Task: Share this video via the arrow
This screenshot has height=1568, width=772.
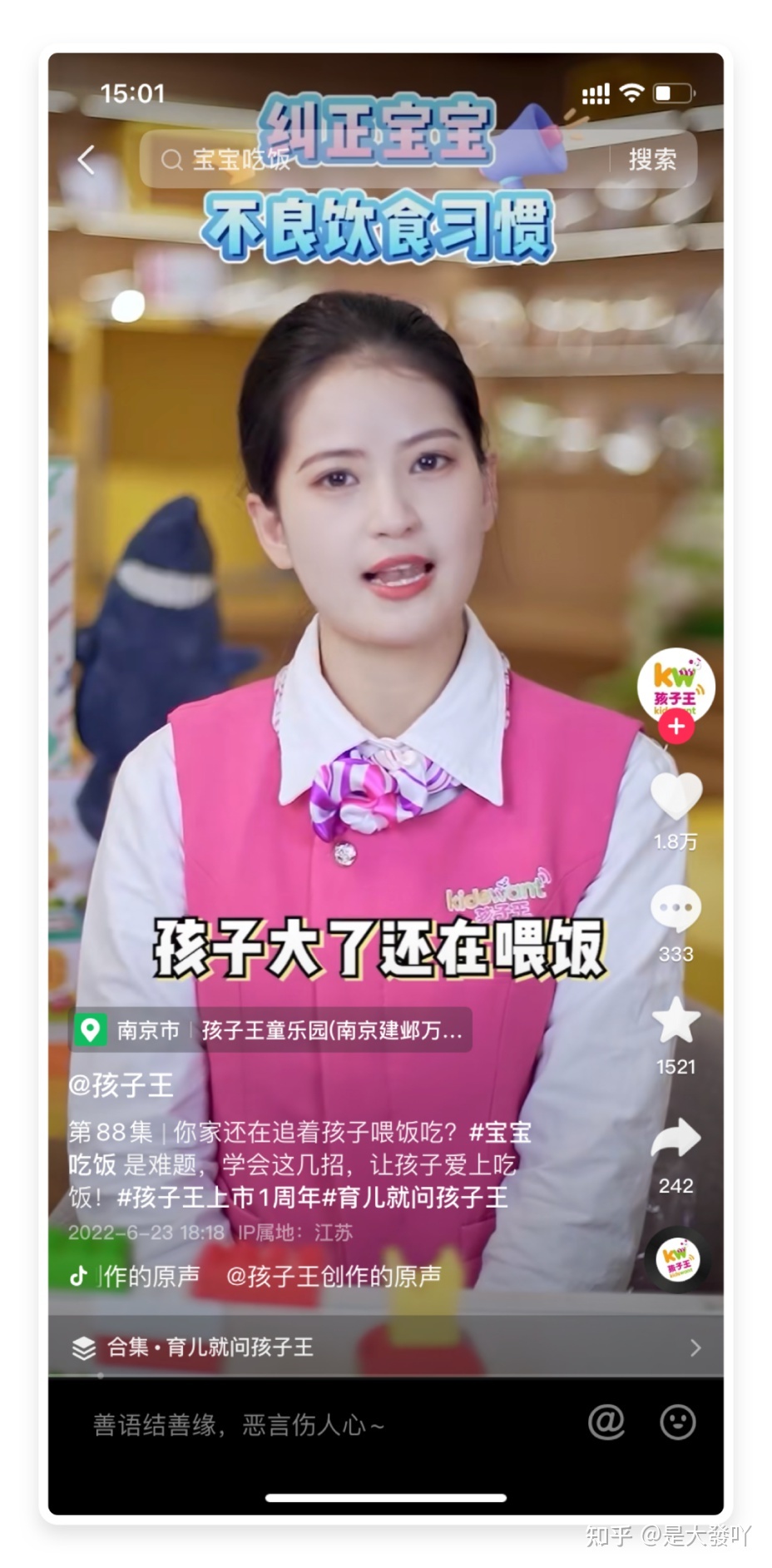Action: pyautogui.click(x=675, y=1139)
